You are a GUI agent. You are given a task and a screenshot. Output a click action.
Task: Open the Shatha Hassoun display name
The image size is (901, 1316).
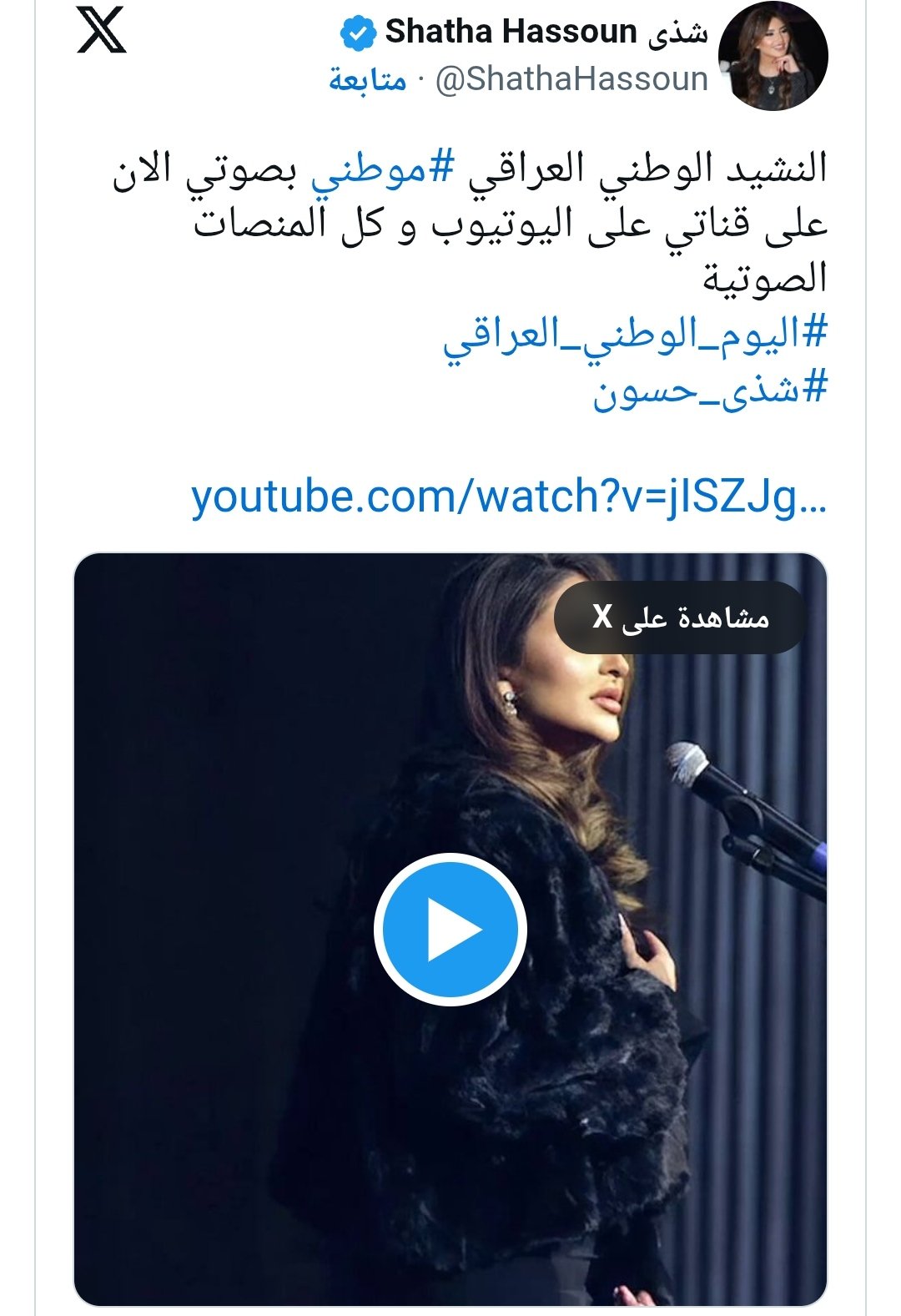pos(511,33)
